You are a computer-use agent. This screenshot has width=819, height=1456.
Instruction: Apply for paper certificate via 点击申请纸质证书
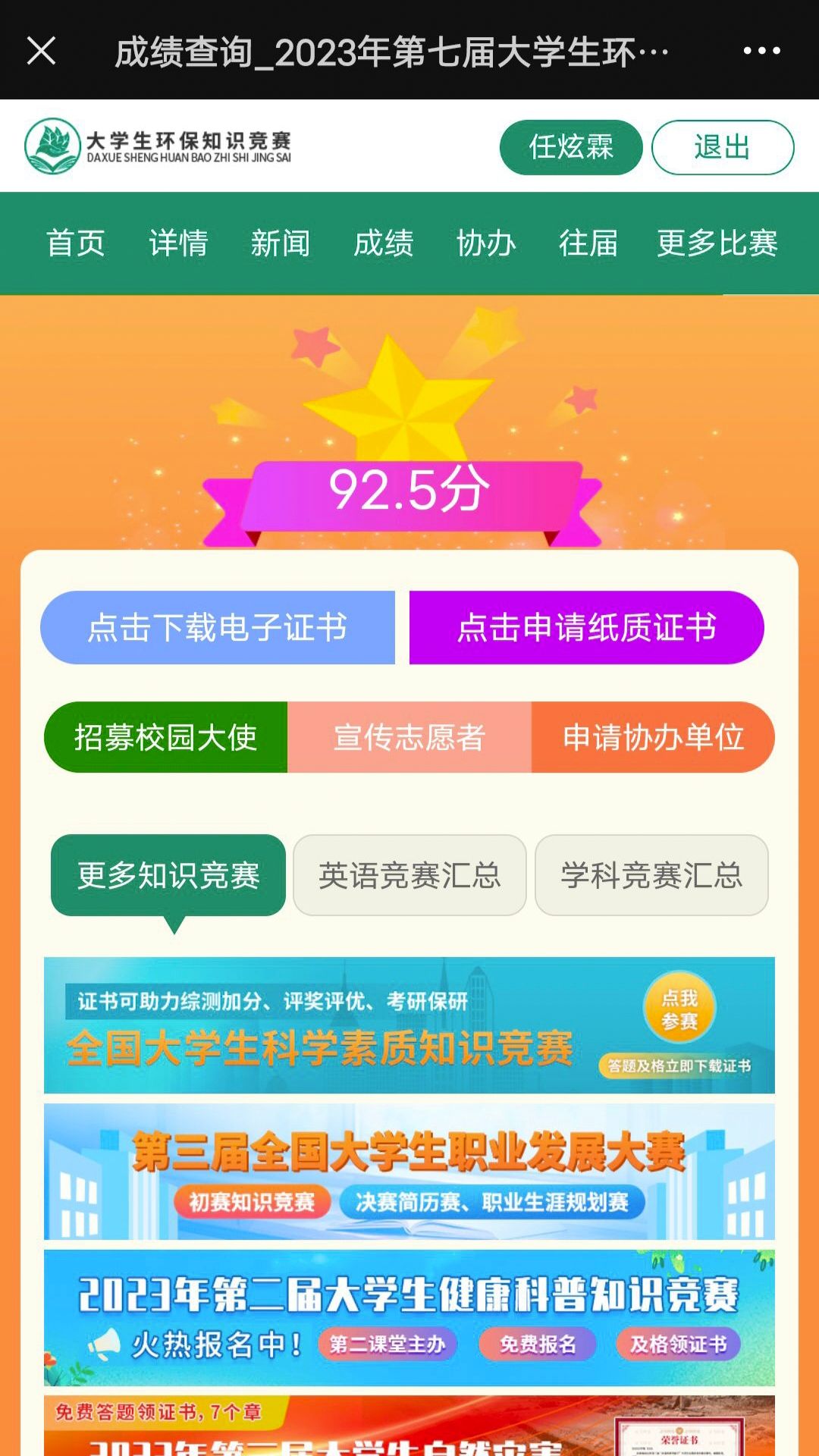tap(586, 628)
